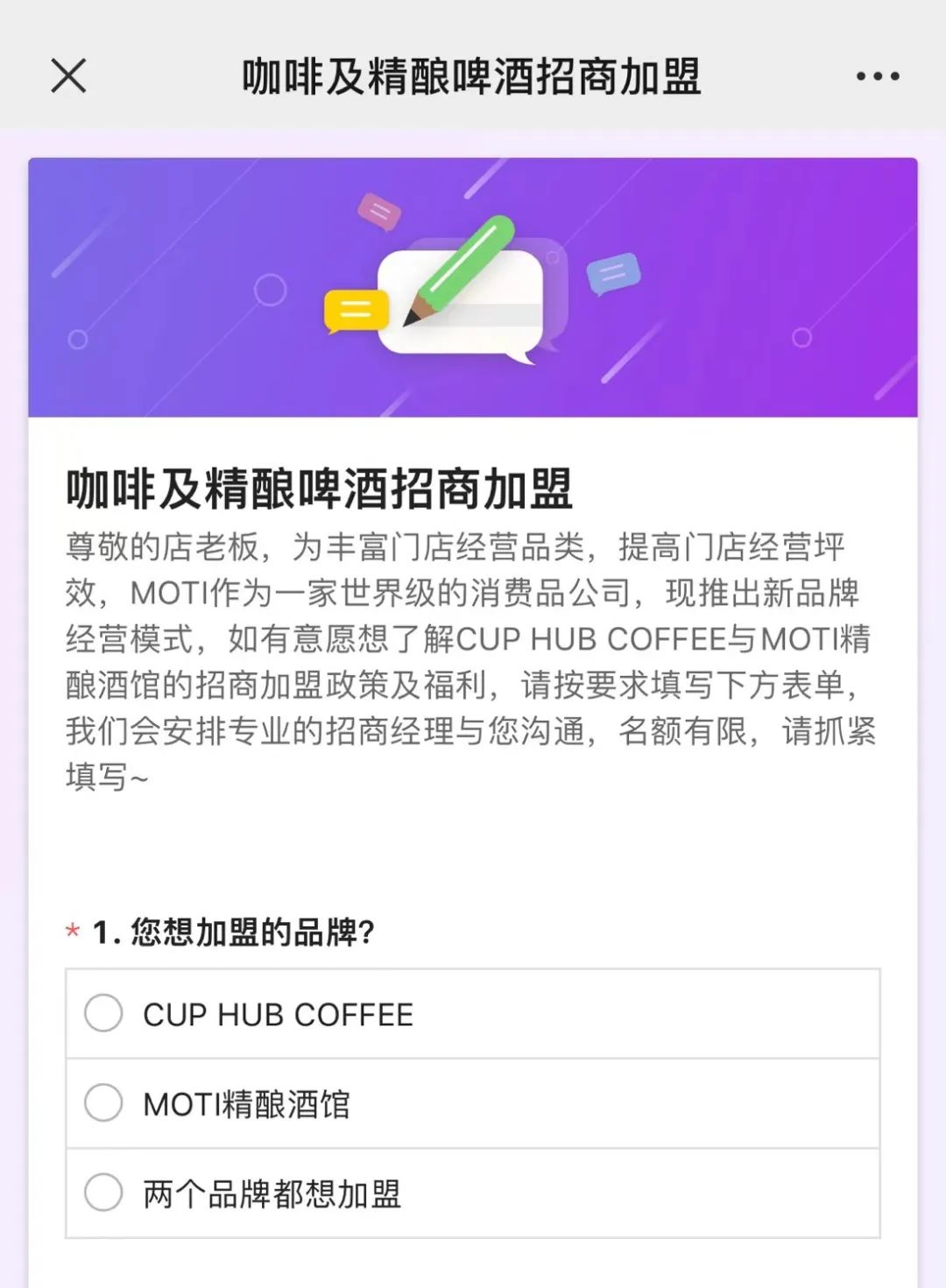
Task: Close the franchise form page
Action: 68,75
